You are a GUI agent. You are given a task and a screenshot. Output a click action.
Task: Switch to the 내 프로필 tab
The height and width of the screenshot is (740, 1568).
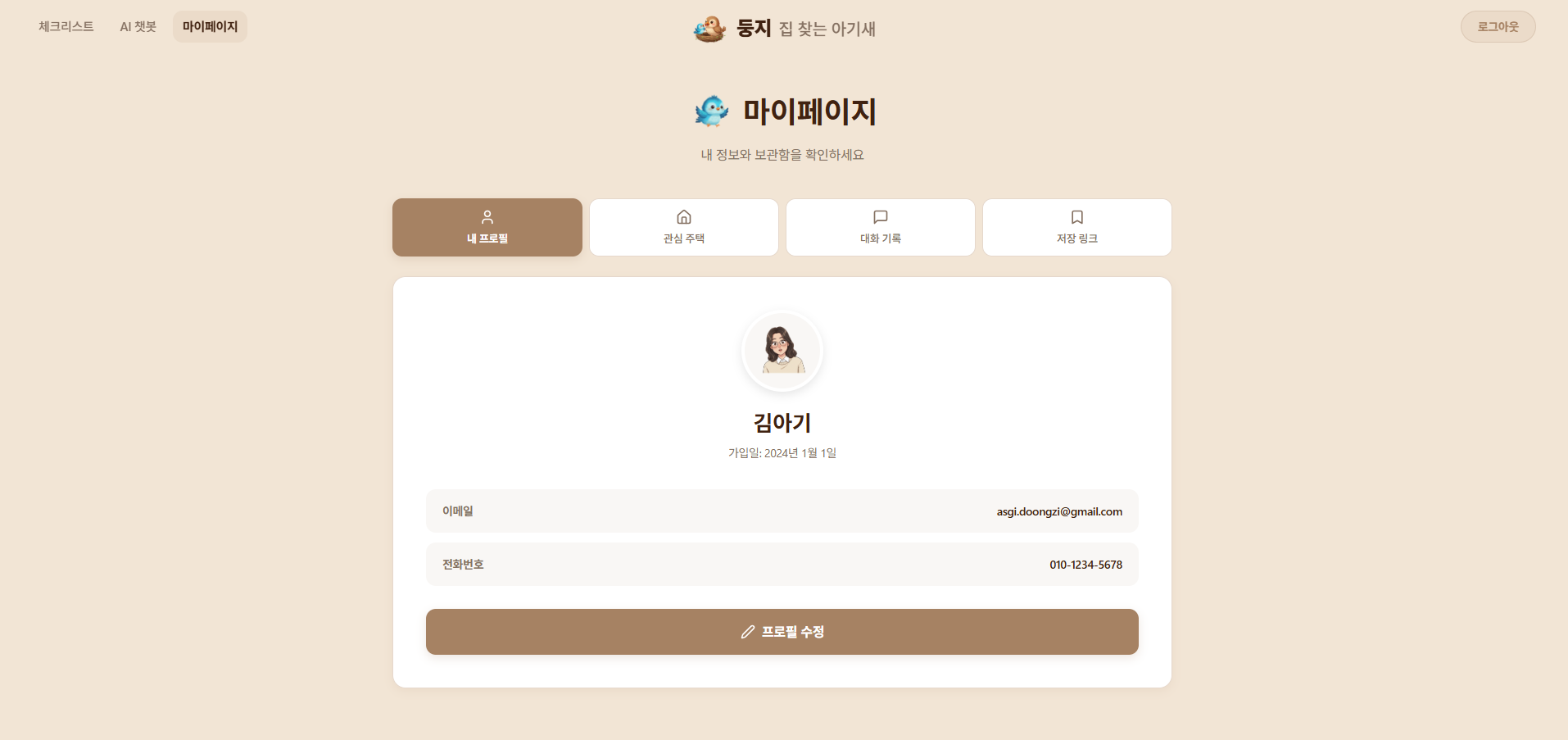click(487, 227)
